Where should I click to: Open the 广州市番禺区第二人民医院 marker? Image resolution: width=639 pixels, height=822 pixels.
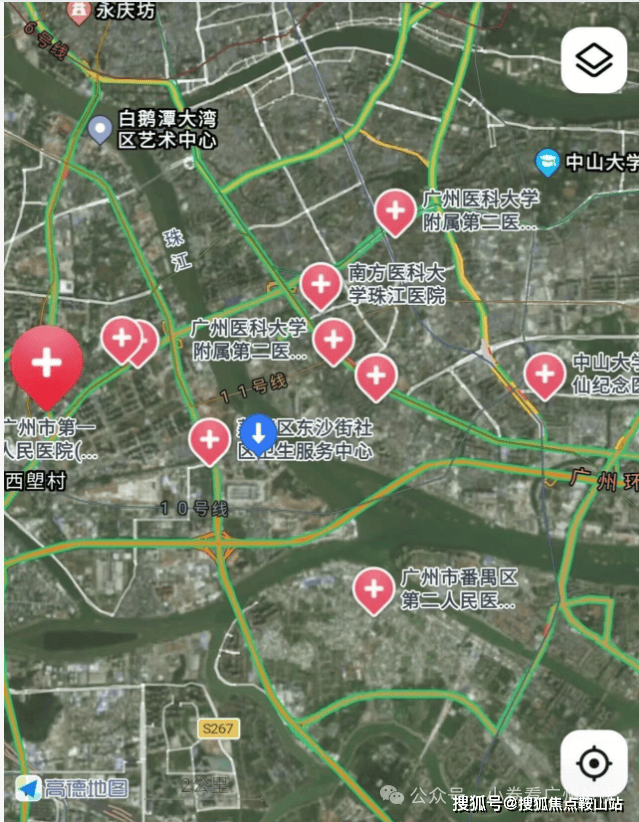click(x=373, y=589)
